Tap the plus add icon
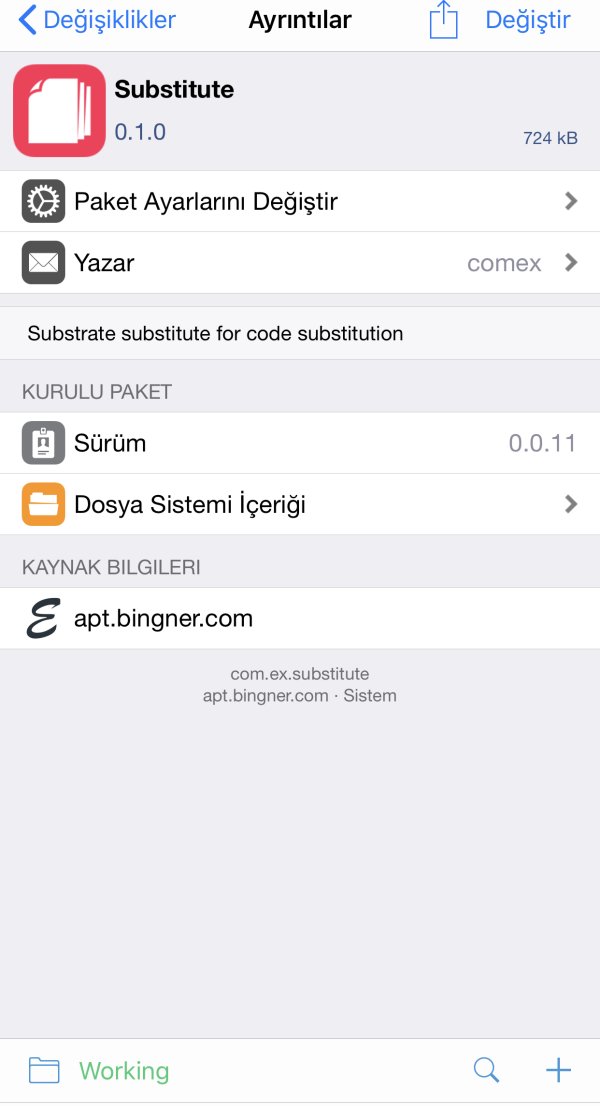 558,1070
